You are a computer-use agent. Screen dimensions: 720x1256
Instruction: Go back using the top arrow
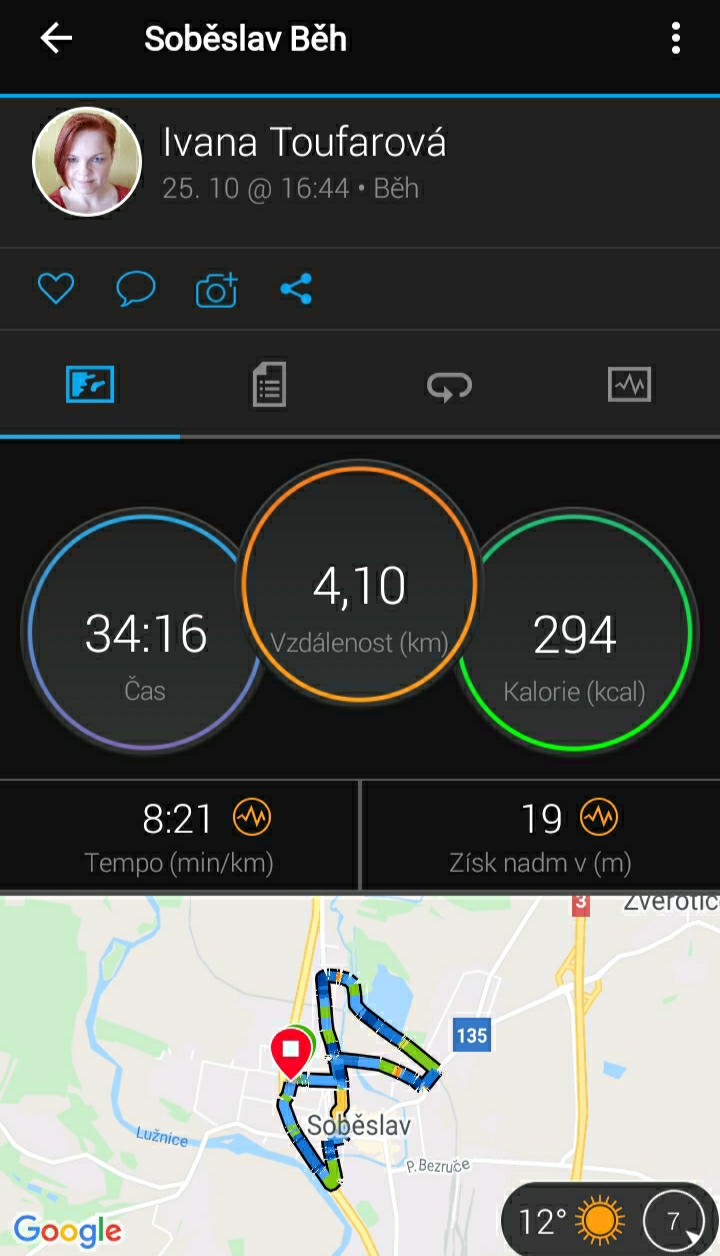tap(56, 39)
